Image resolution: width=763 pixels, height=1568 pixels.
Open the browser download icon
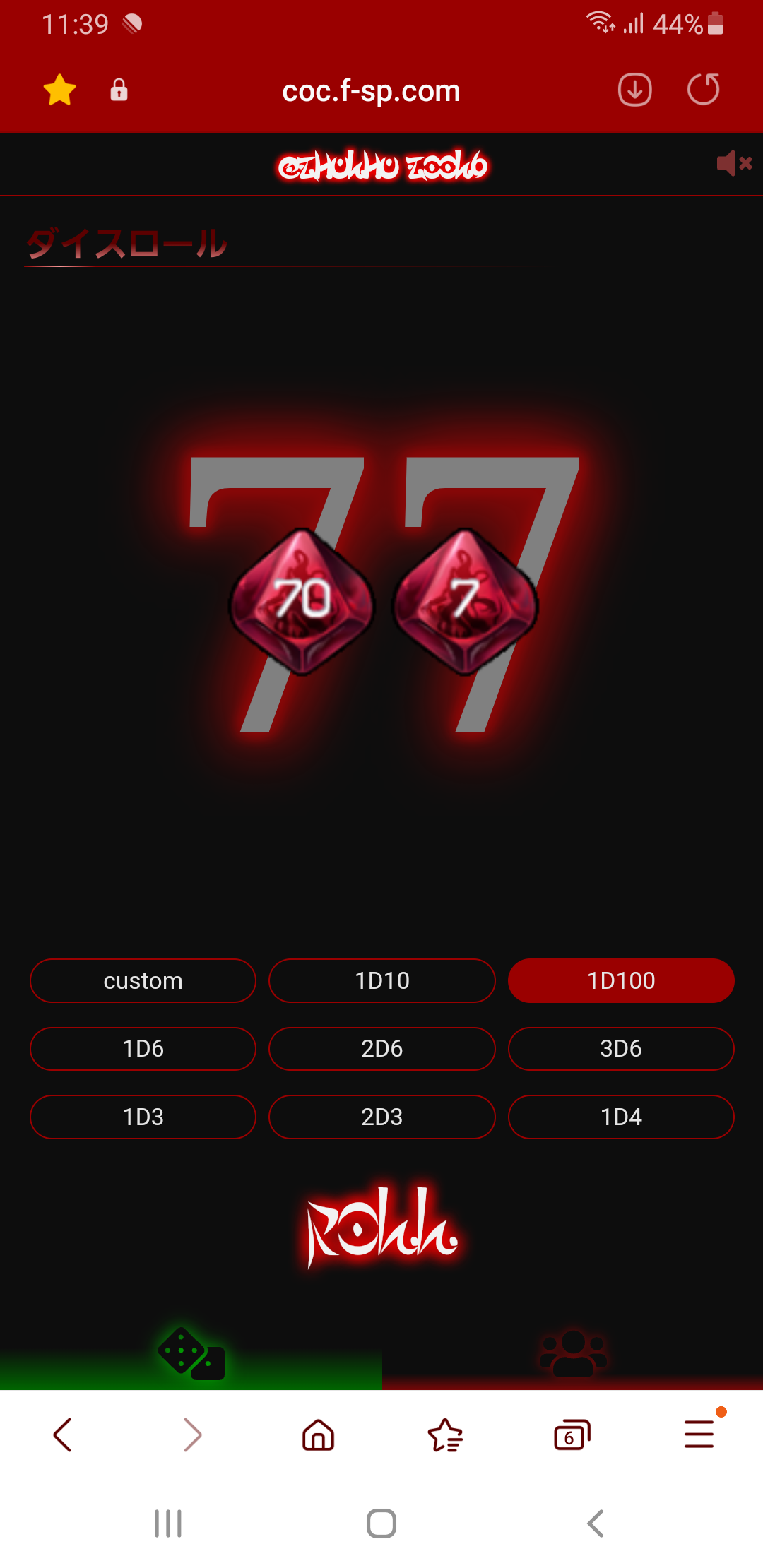click(x=634, y=90)
